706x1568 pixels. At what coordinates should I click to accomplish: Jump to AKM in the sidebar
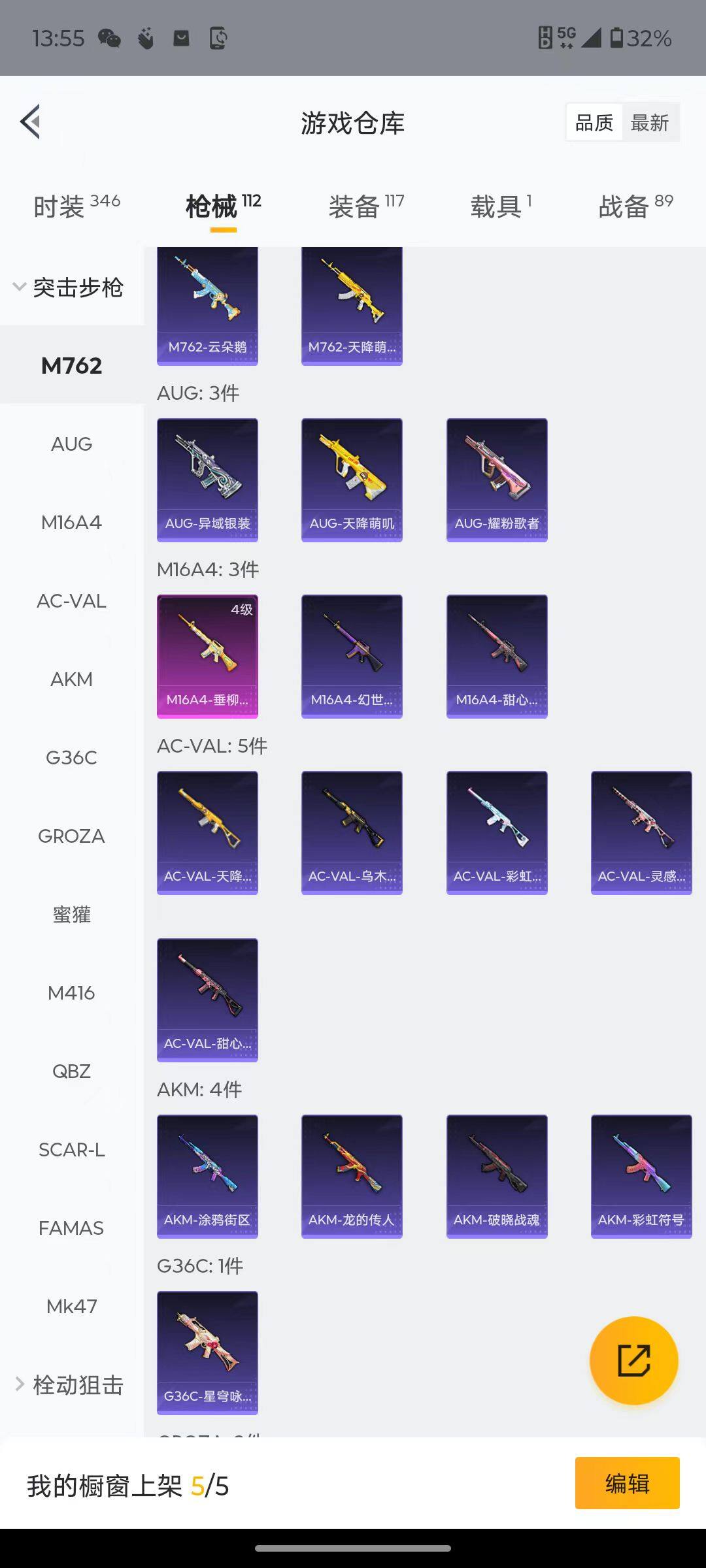coord(71,679)
